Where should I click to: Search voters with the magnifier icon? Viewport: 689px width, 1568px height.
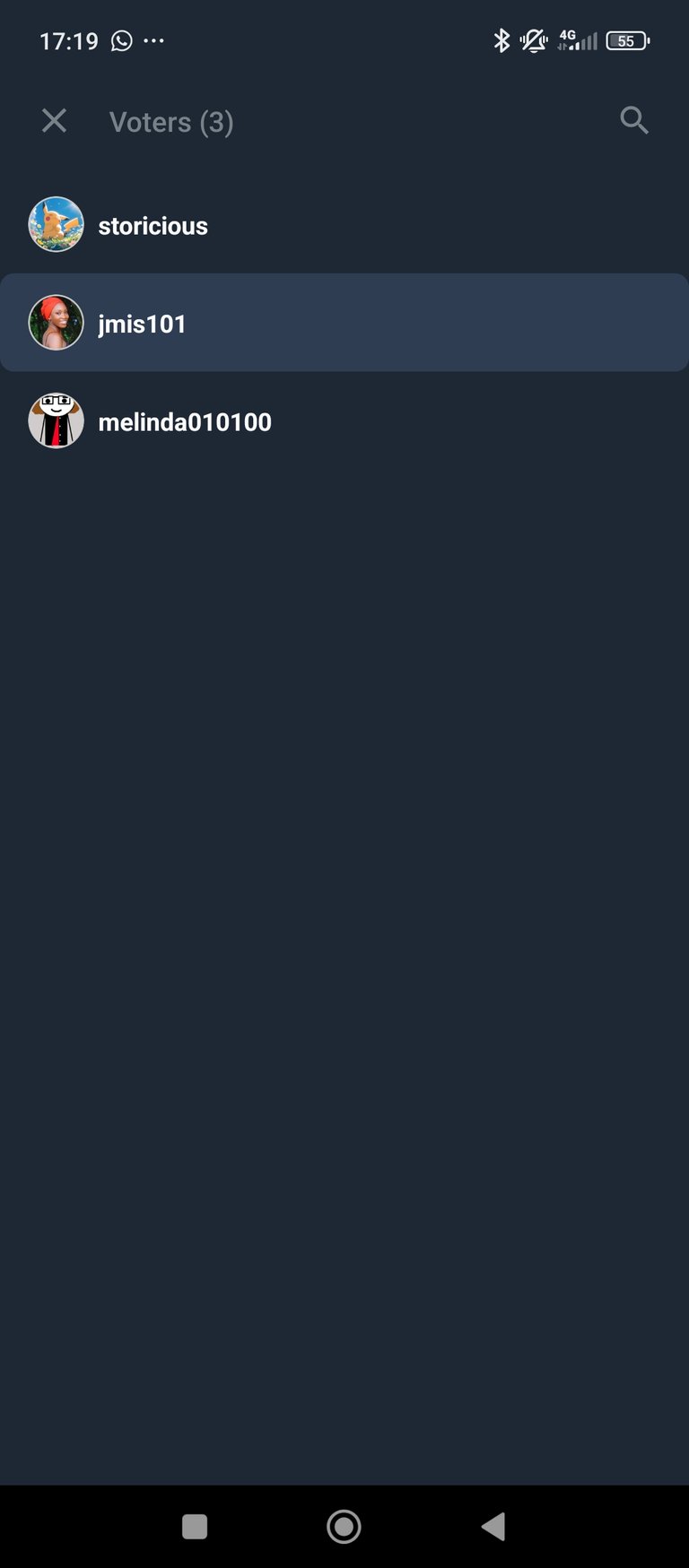pyautogui.click(x=634, y=120)
